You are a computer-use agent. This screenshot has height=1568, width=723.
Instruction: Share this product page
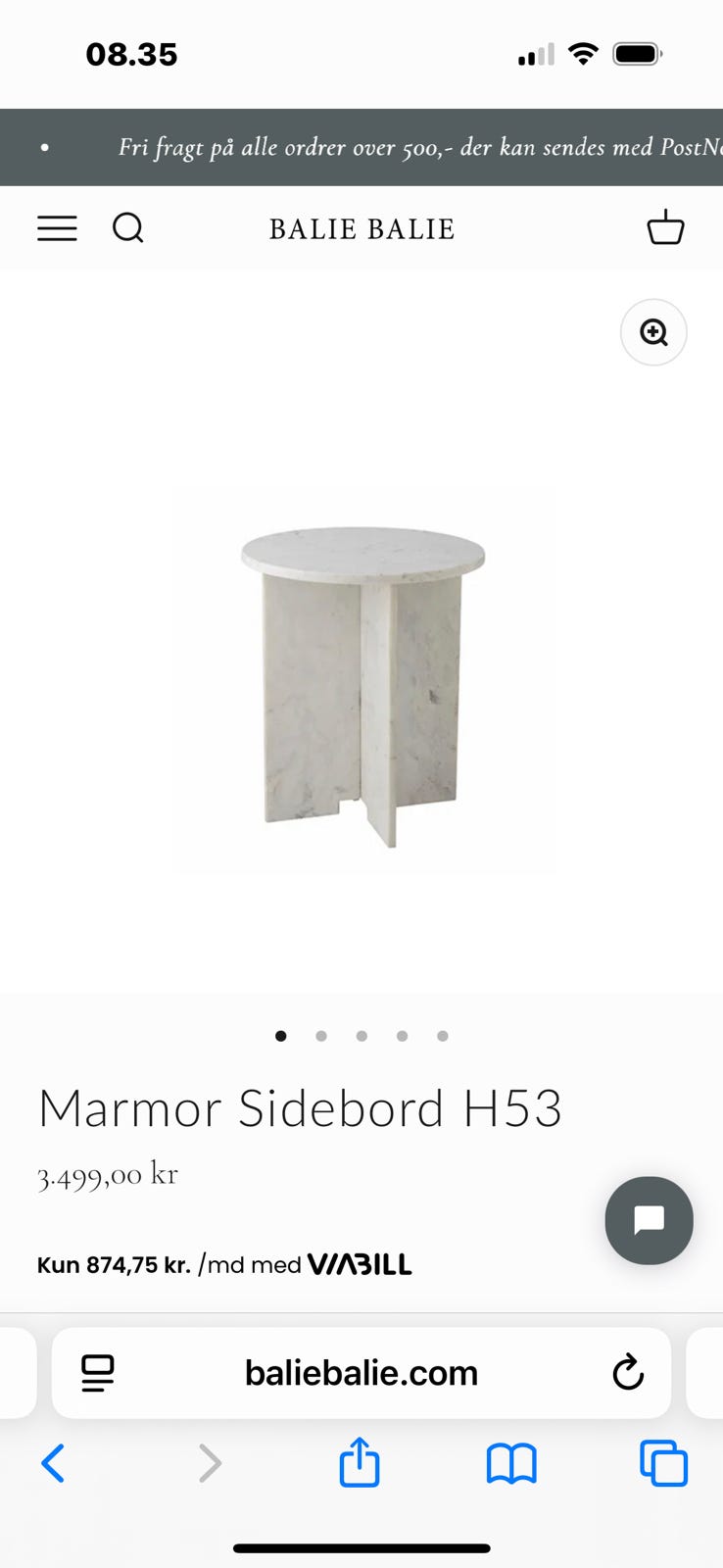tap(360, 1463)
